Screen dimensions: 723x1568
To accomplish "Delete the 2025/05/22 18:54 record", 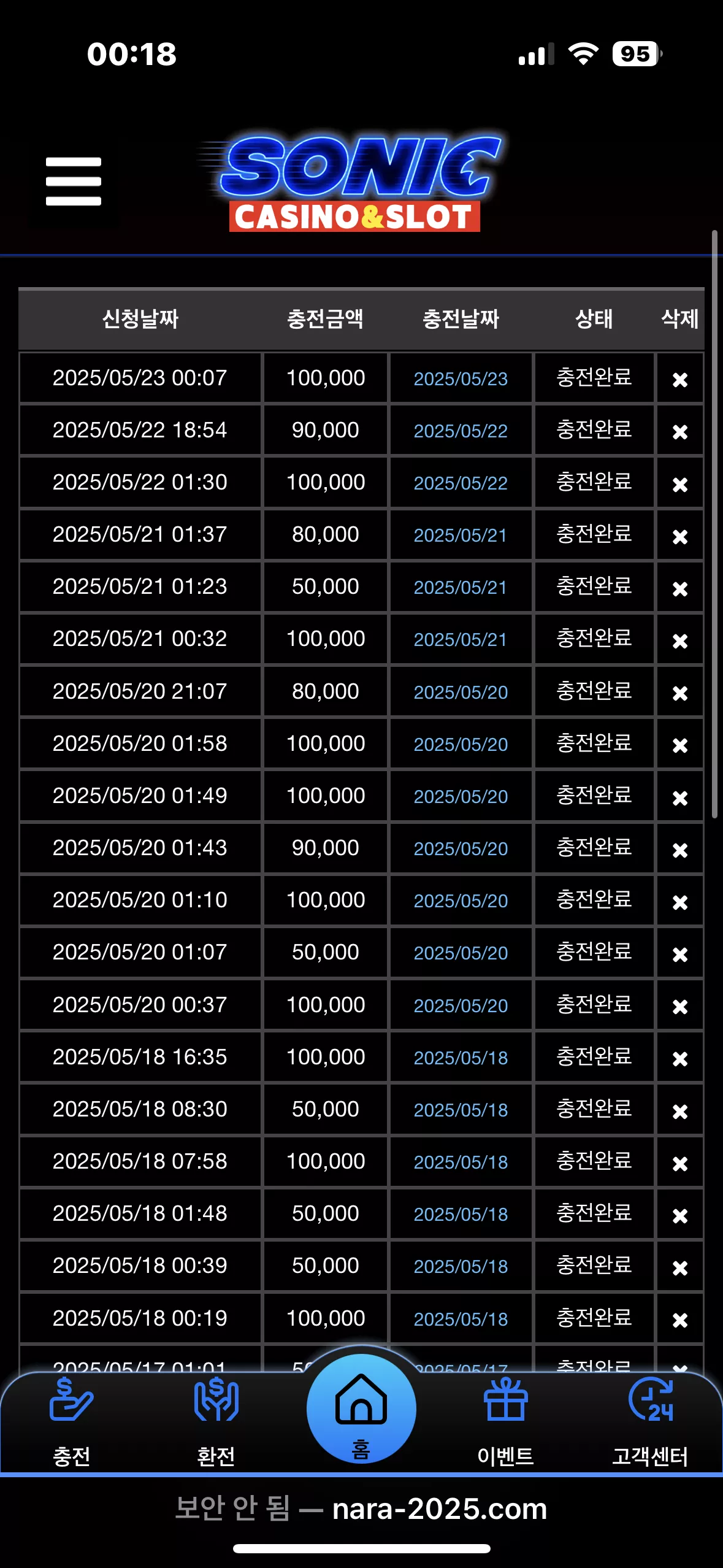I will pos(680,432).
